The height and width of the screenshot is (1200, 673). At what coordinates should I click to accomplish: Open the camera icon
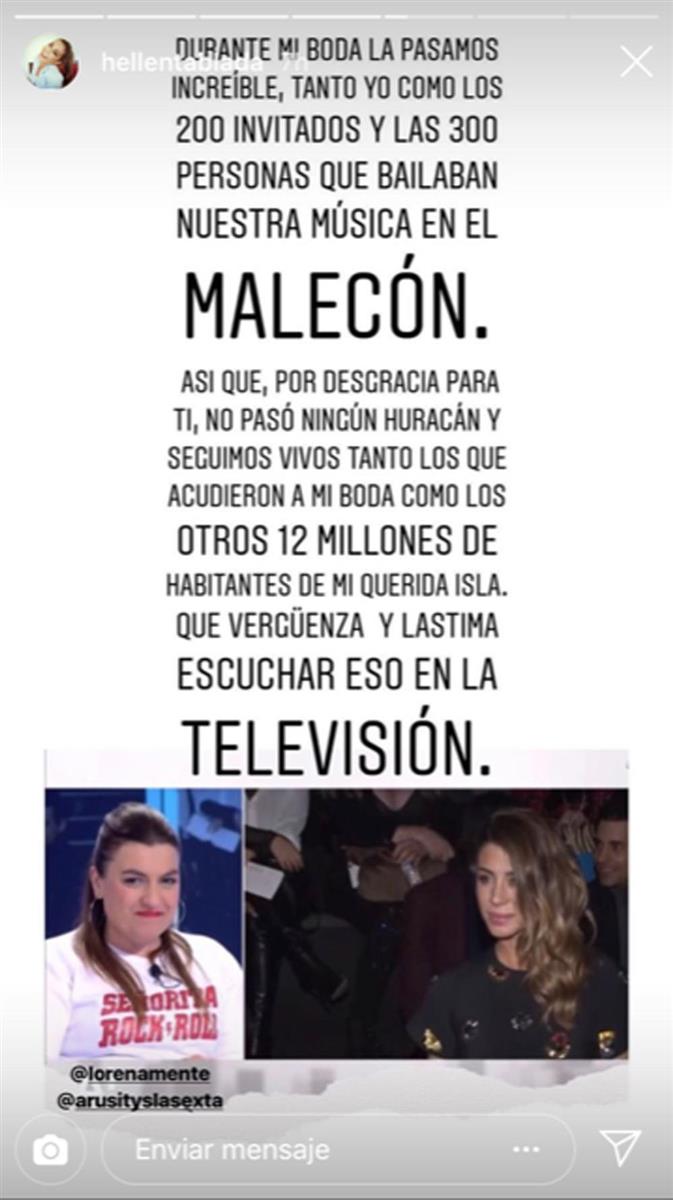[49, 1150]
